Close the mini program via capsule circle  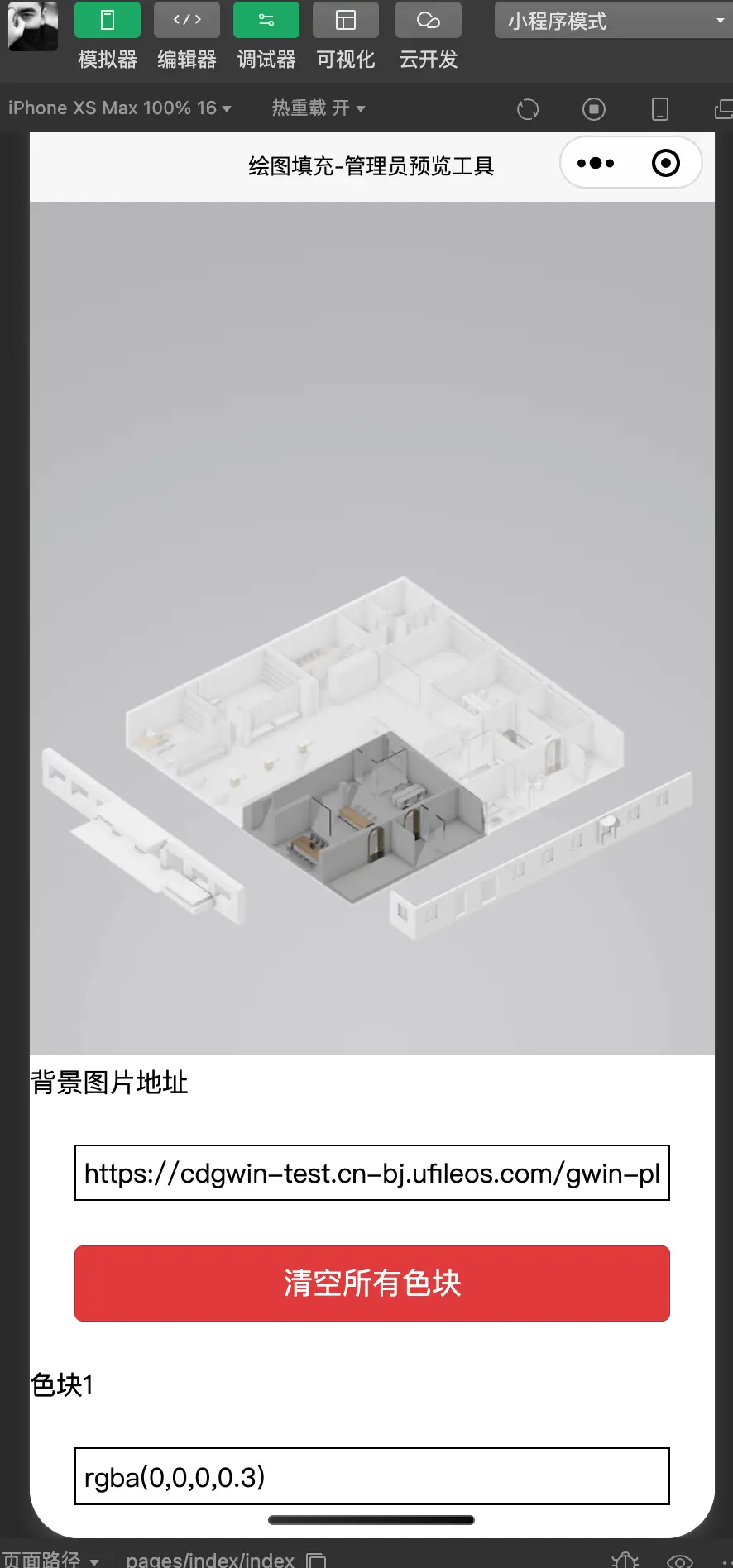tap(666, 164)
